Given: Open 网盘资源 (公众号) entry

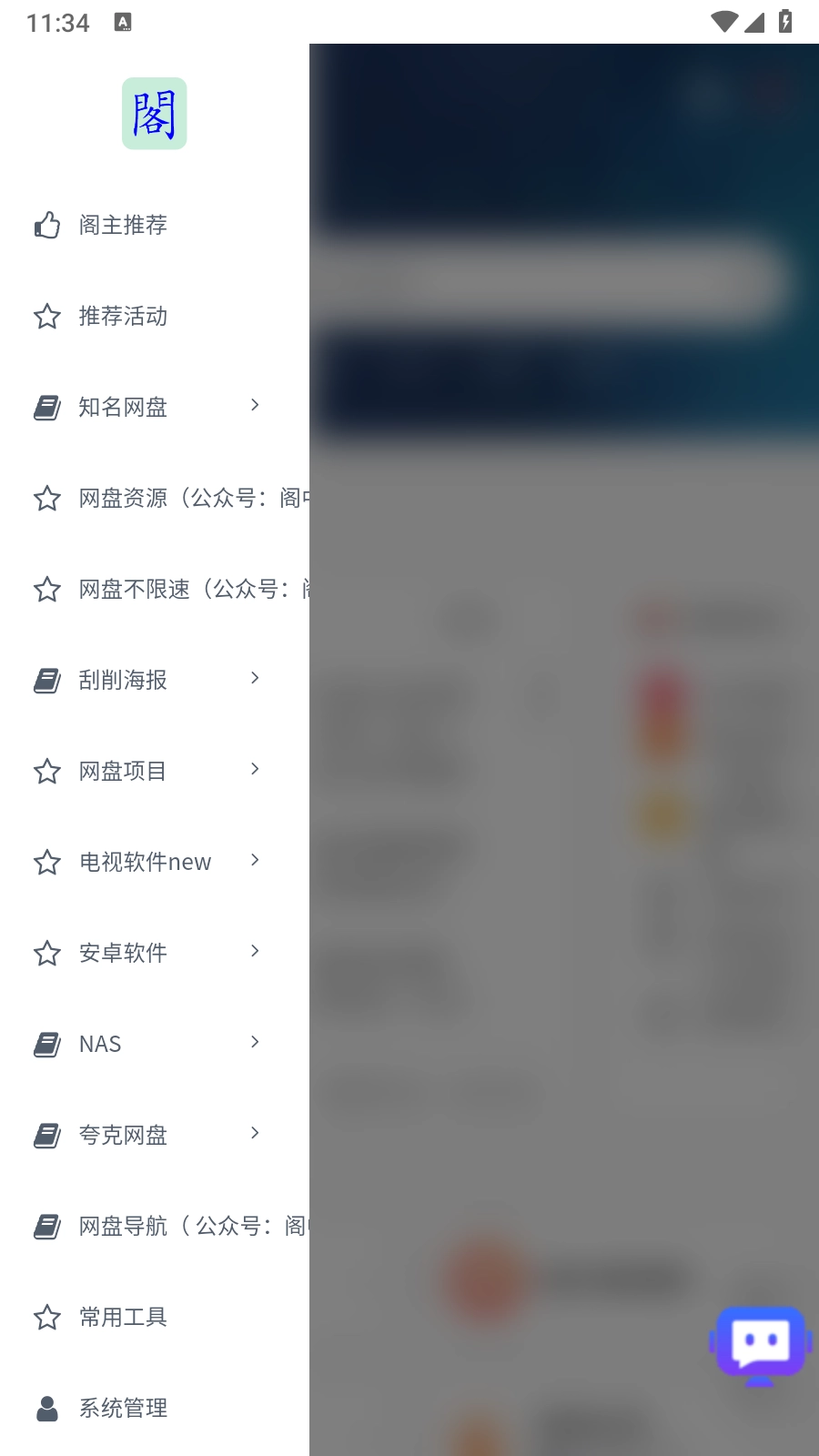Looking at the screenshot, I should tap(173, 498).
